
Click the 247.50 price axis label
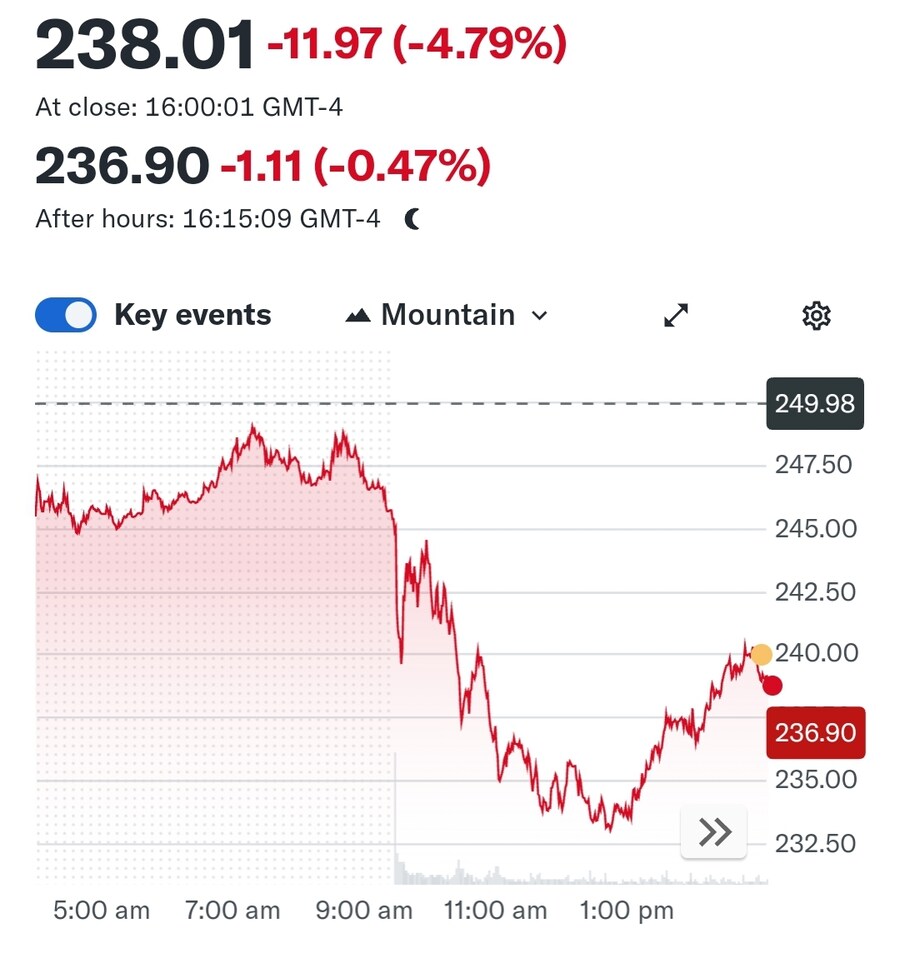coord(814,464)
